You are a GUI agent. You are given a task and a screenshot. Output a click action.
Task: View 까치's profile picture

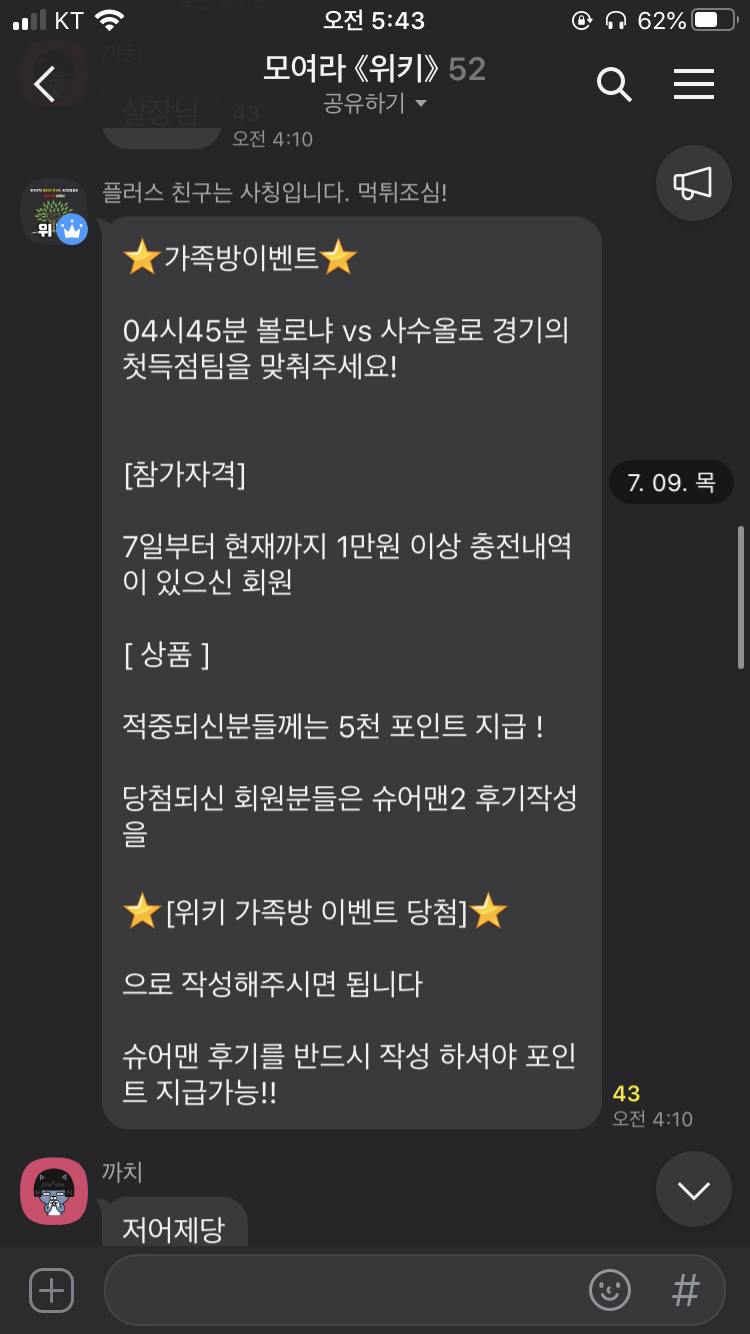click(54, 1190)
